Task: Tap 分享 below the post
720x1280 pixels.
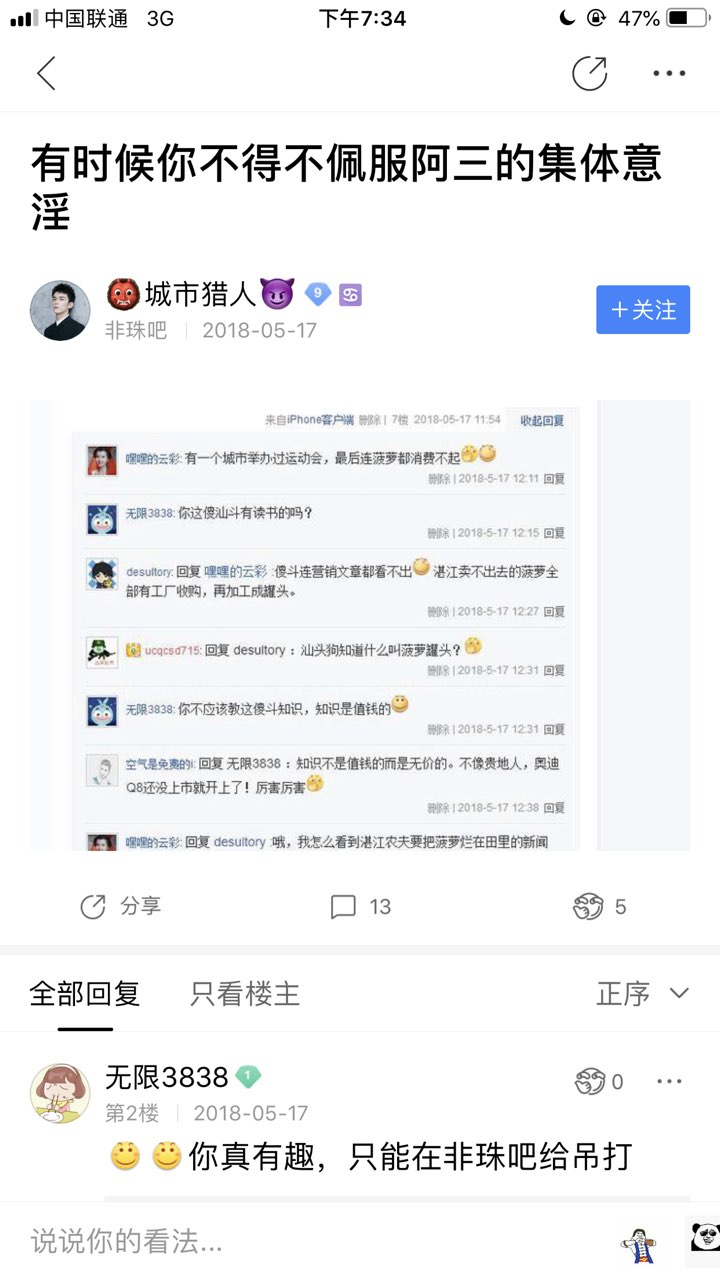Action: point(121,906)
